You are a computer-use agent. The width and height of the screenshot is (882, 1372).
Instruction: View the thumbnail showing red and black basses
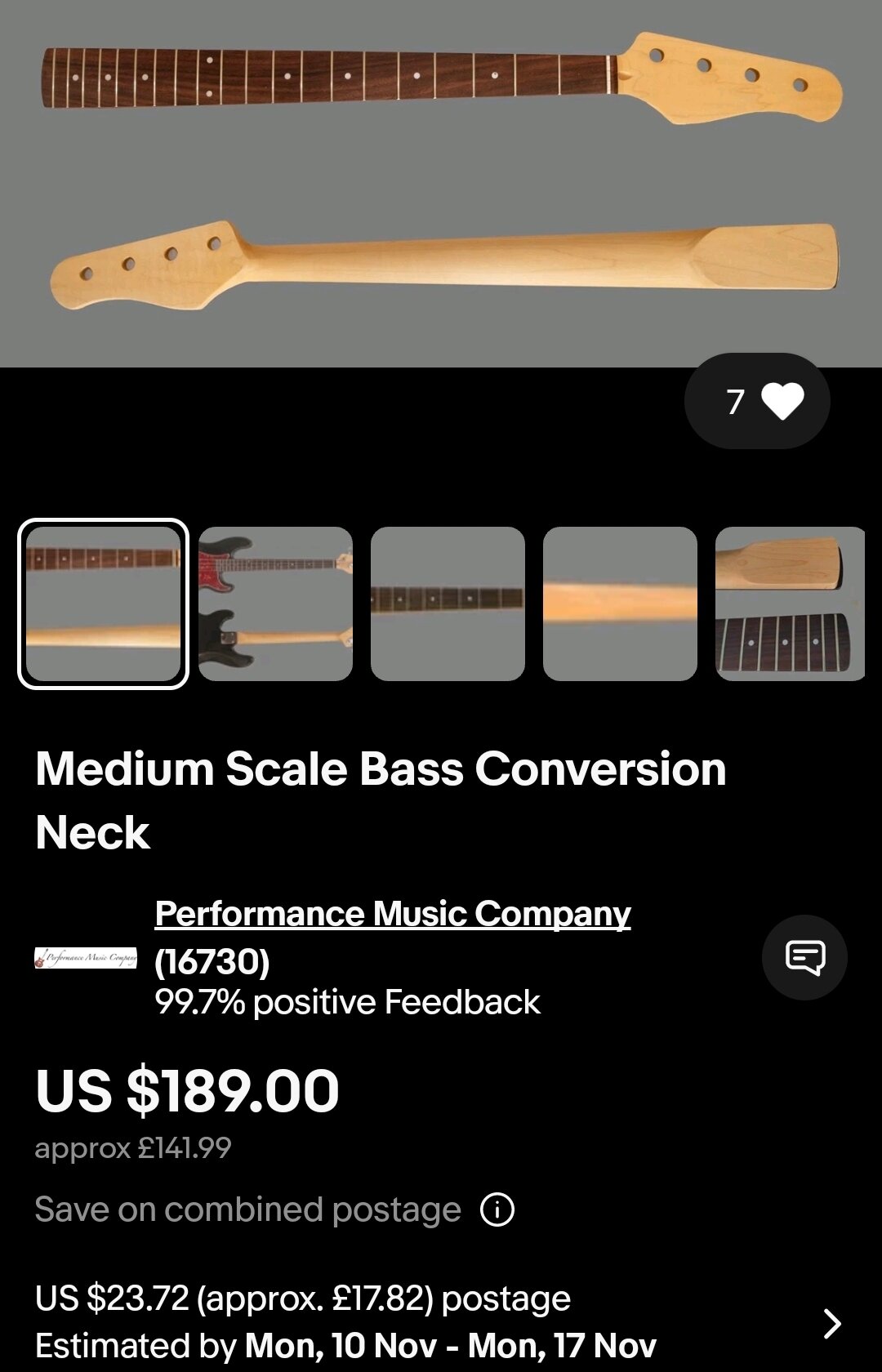click(x=275, y=604)
